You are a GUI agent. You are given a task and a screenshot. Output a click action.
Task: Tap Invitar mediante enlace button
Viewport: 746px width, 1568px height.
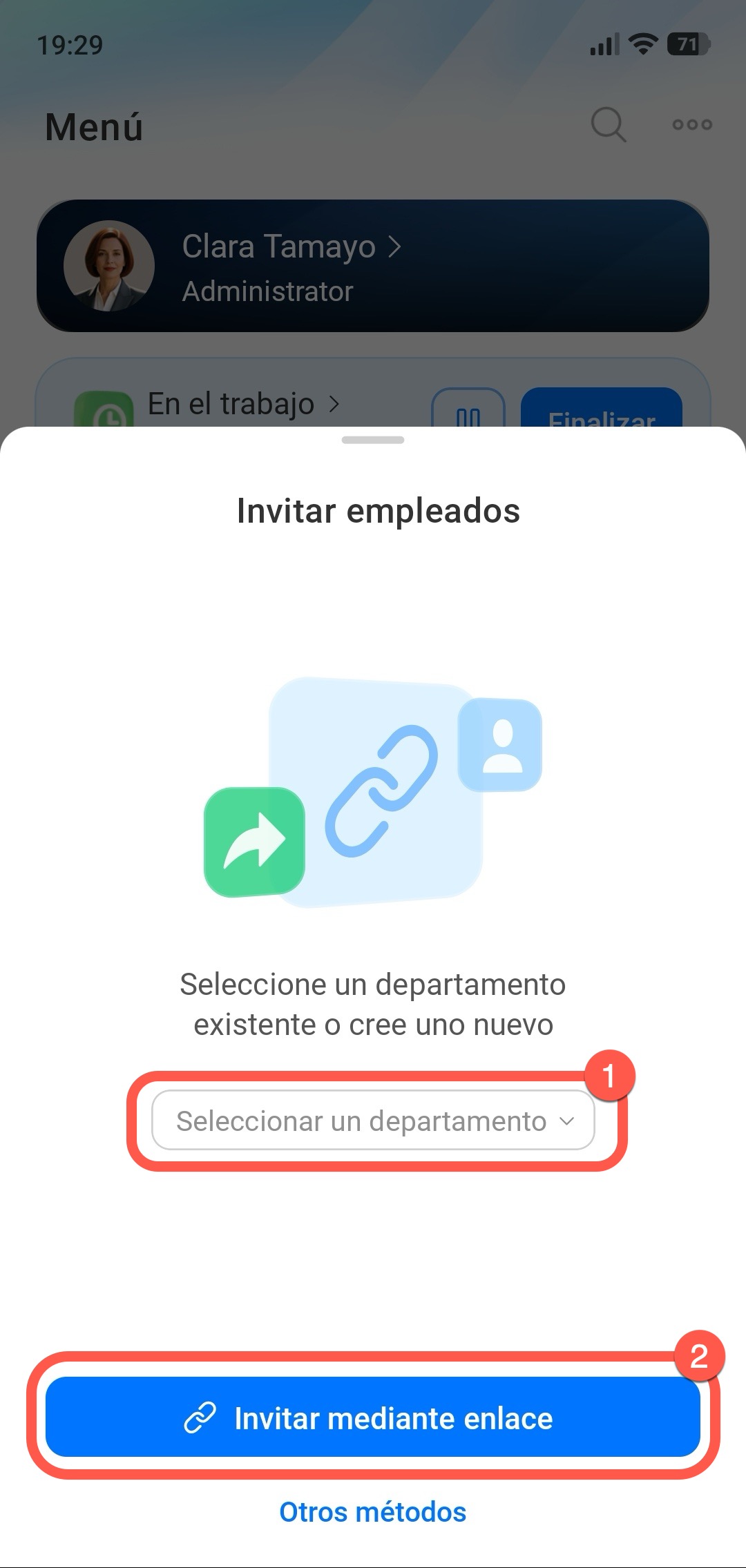point(373,1417)
